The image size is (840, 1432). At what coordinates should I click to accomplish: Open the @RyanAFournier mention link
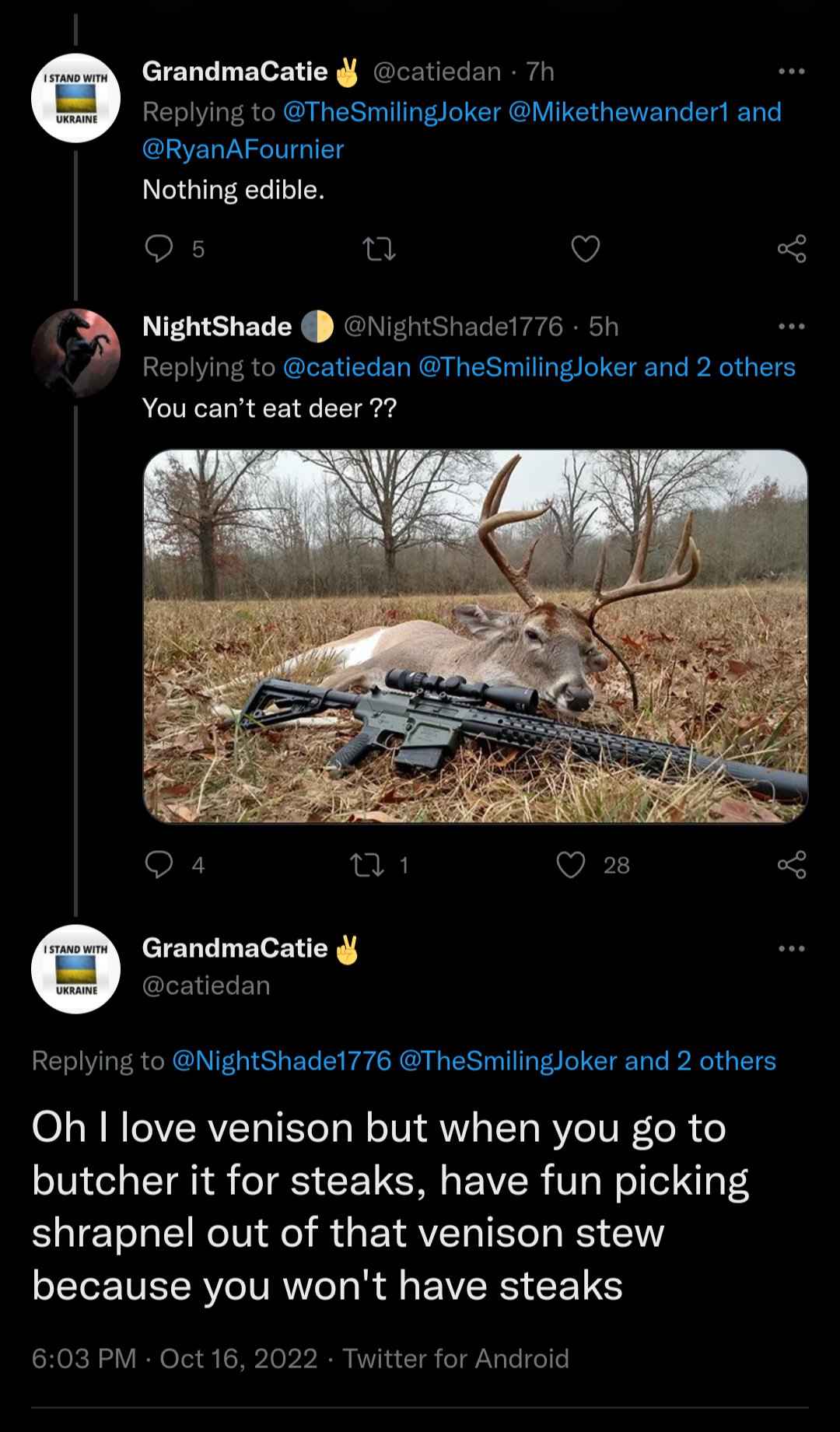(243, 149)
